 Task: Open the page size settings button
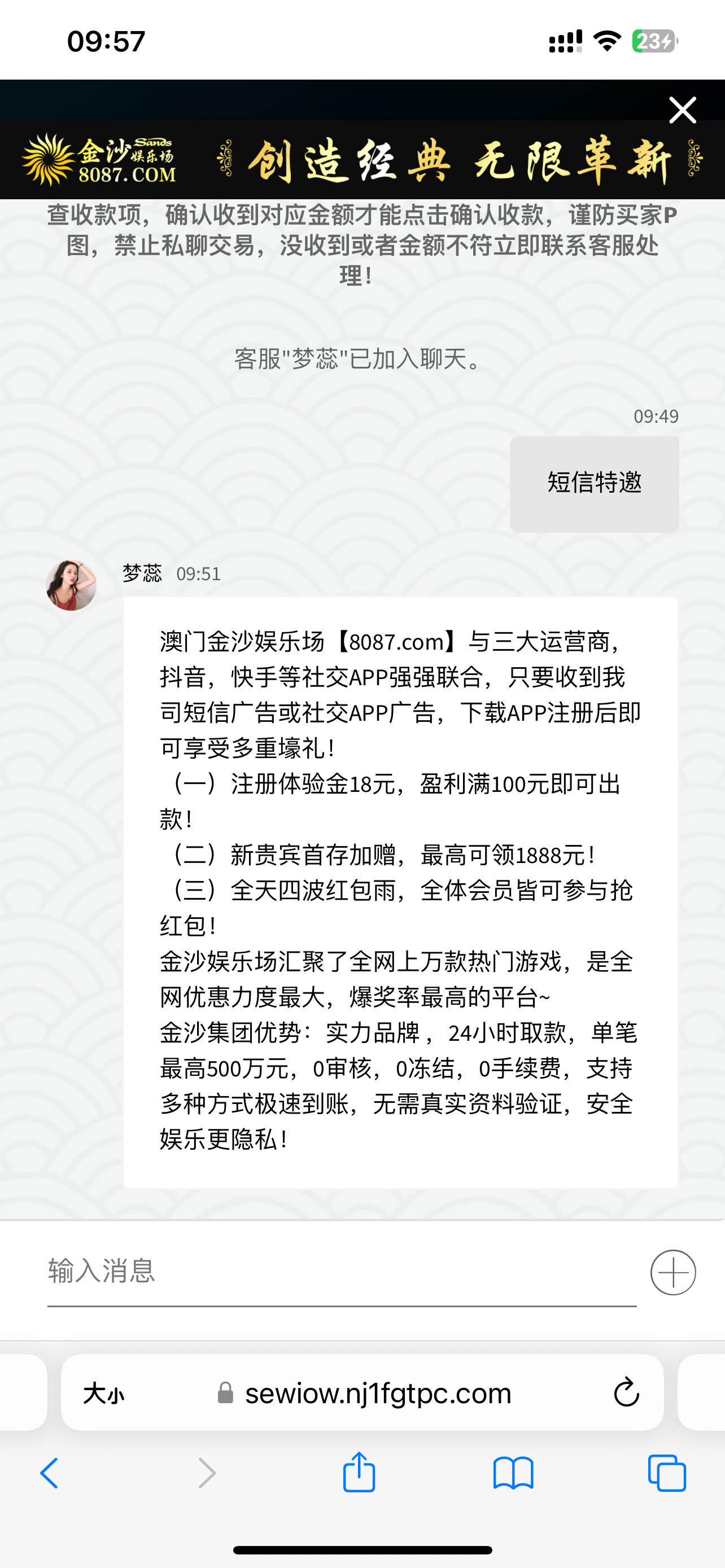[103, 1393]
